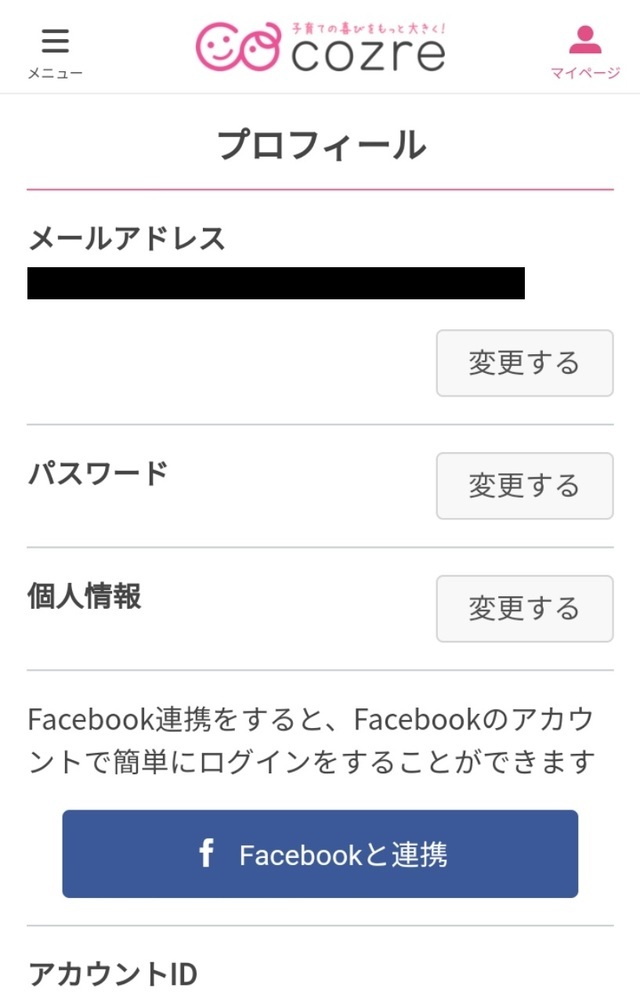Change the password with 変更する

[524, 486]
